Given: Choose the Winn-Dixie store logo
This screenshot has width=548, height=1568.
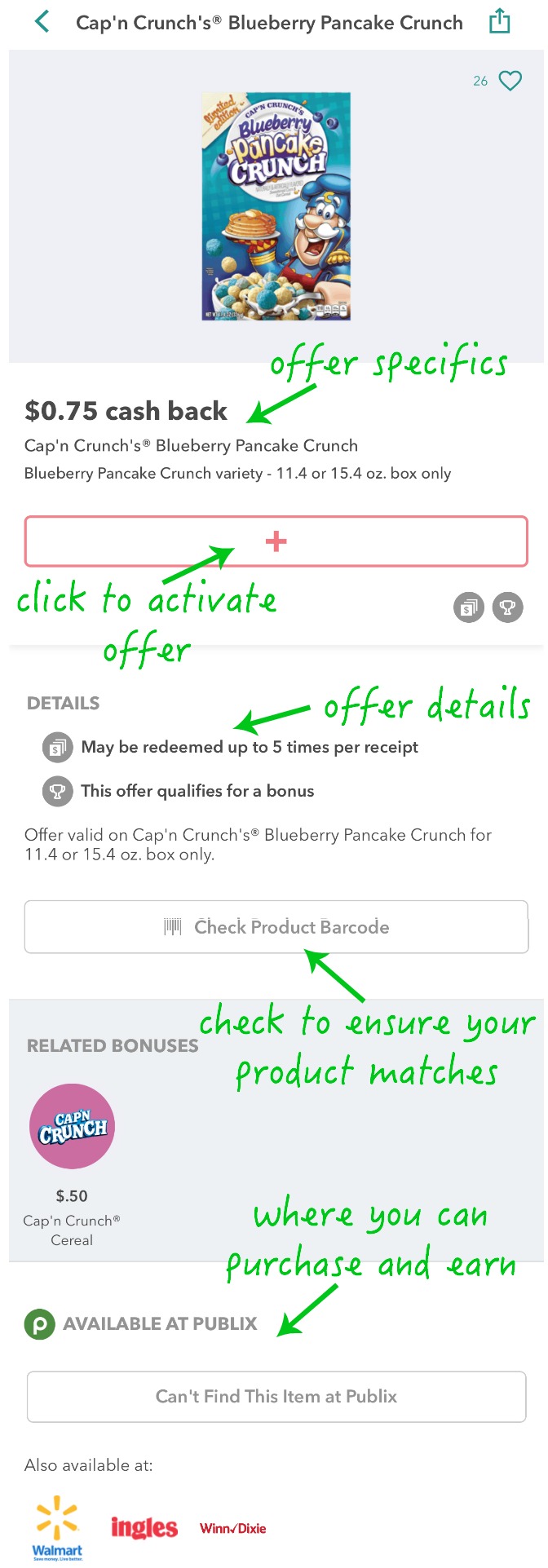Looking at the screenshot, I should click(x=233, y=1528).
